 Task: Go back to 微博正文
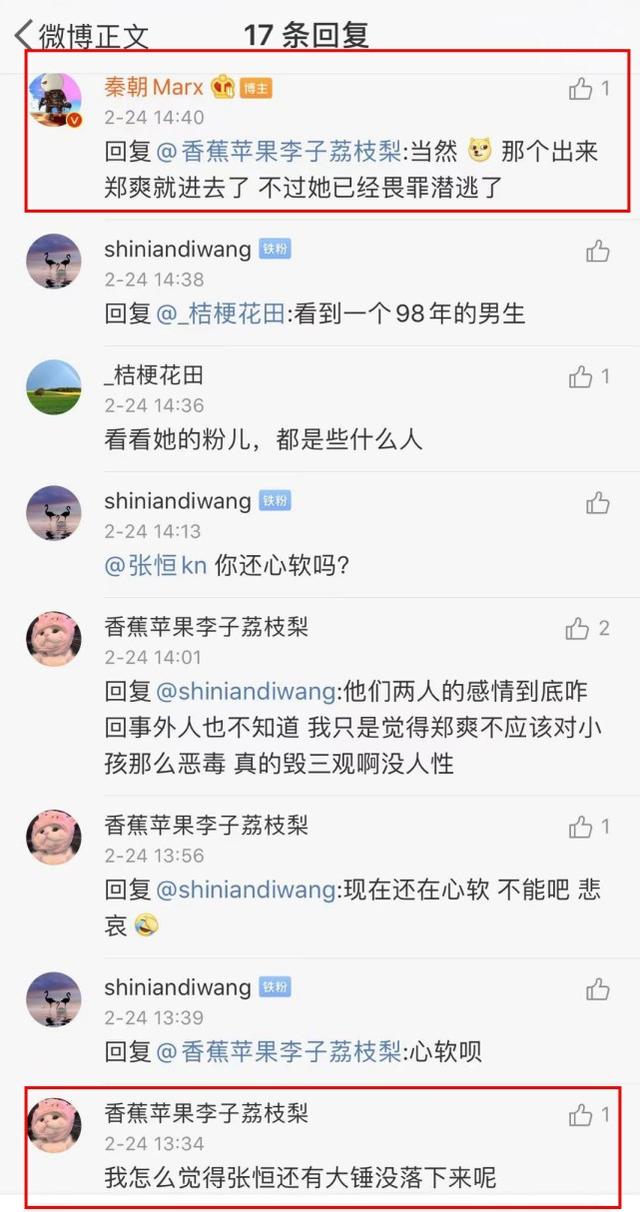pos(82,36)
